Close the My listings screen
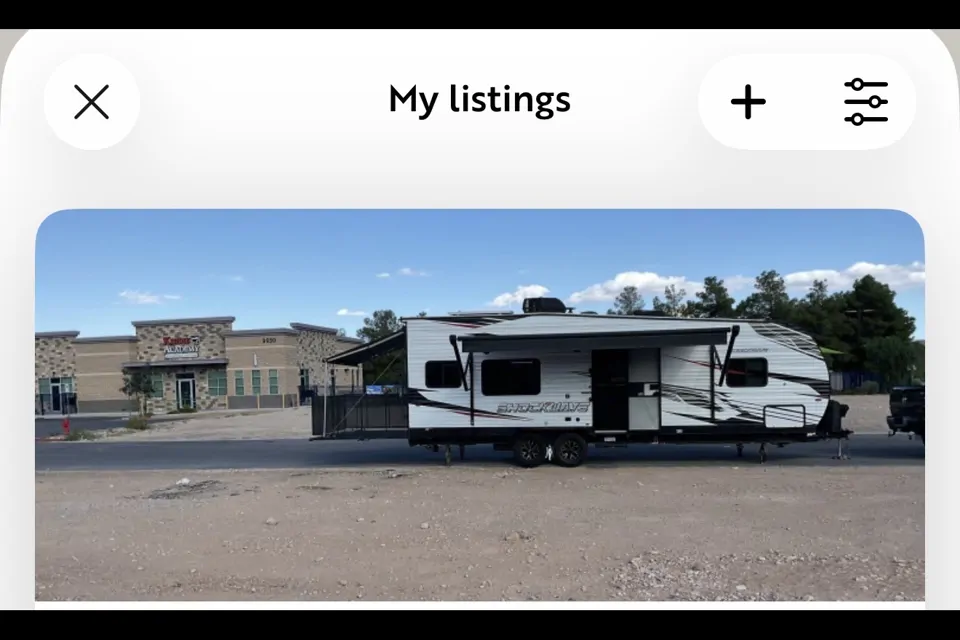 coord(91,102)
